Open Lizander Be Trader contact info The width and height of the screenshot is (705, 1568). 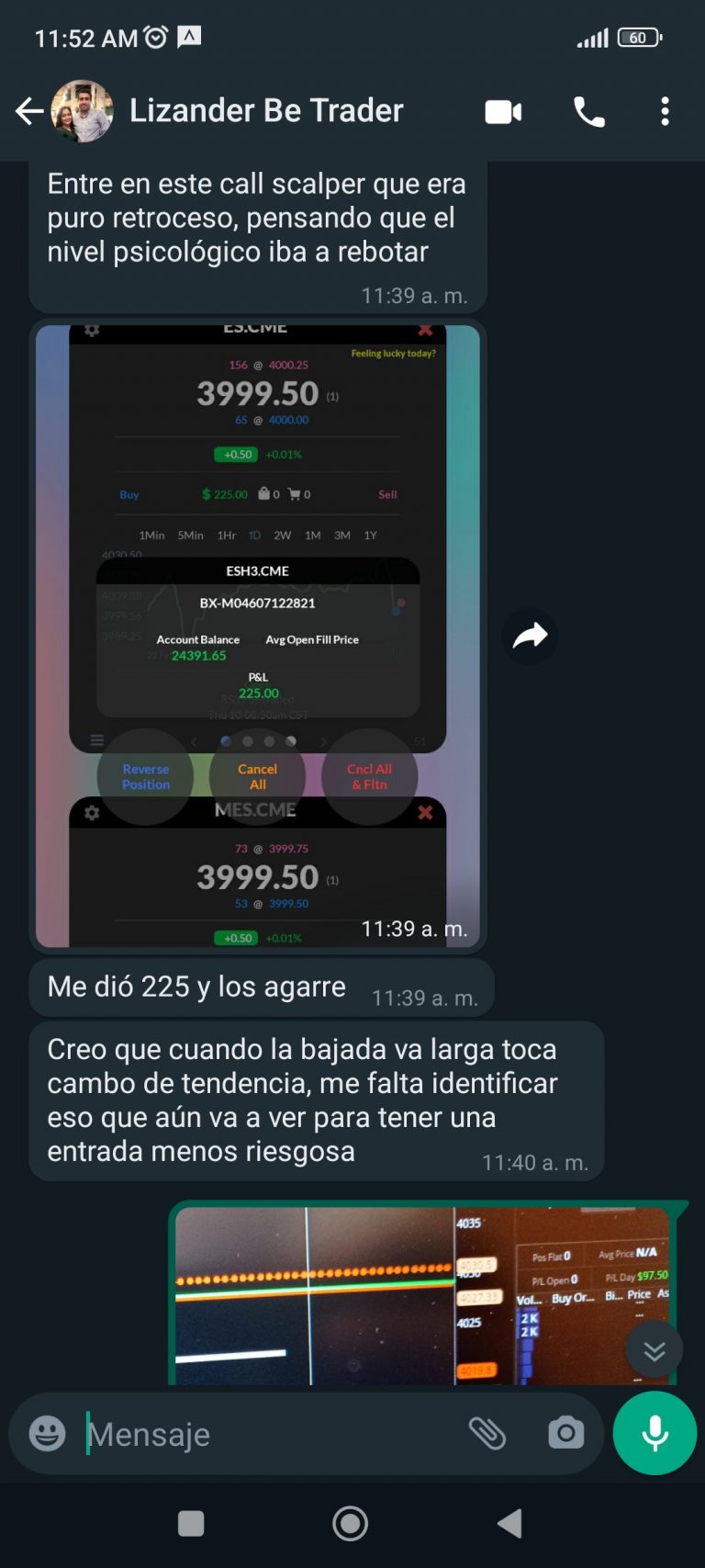coord(266,111)
